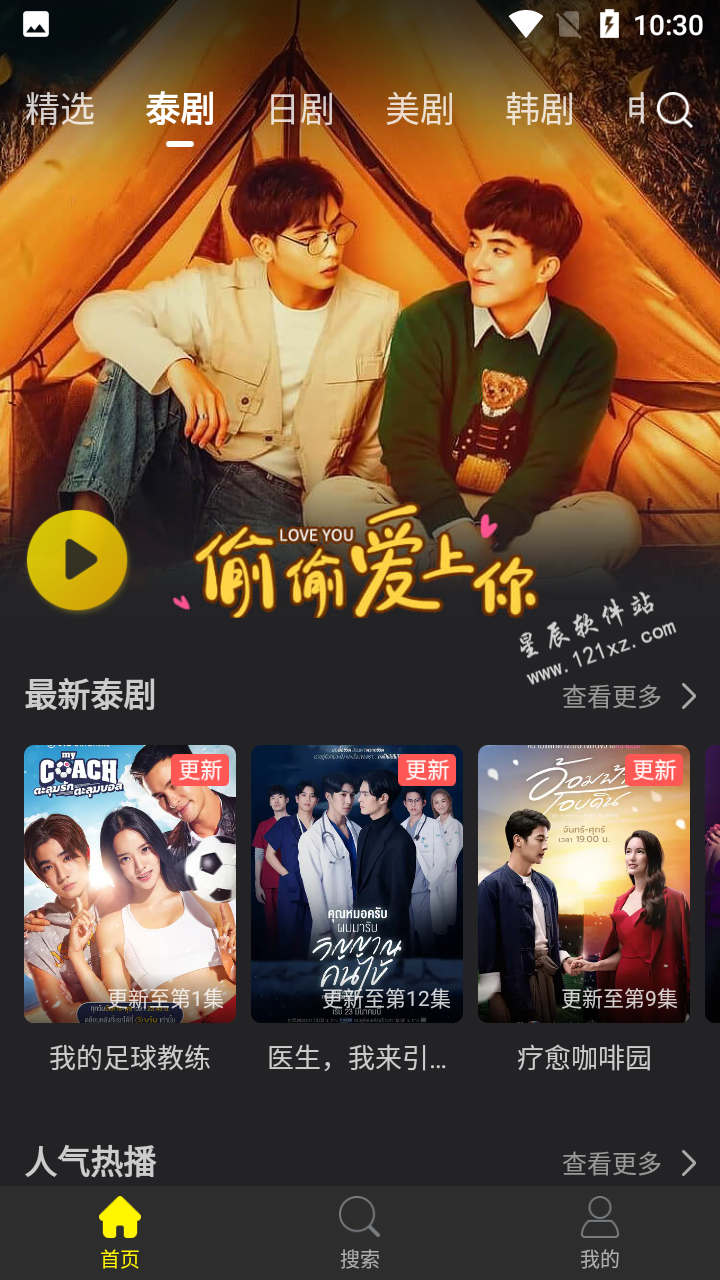The width and height of the screenshot is (720, 1280).
Task: Switch to the 韩剧 tab
Action: click(540, 109)
